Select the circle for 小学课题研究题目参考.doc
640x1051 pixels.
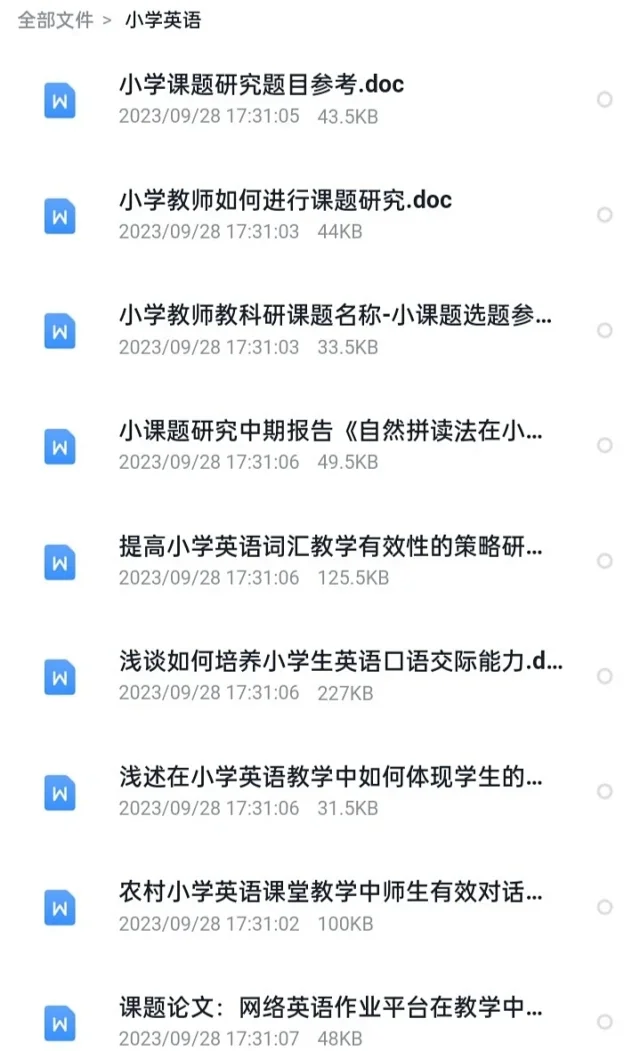(604, 100)
